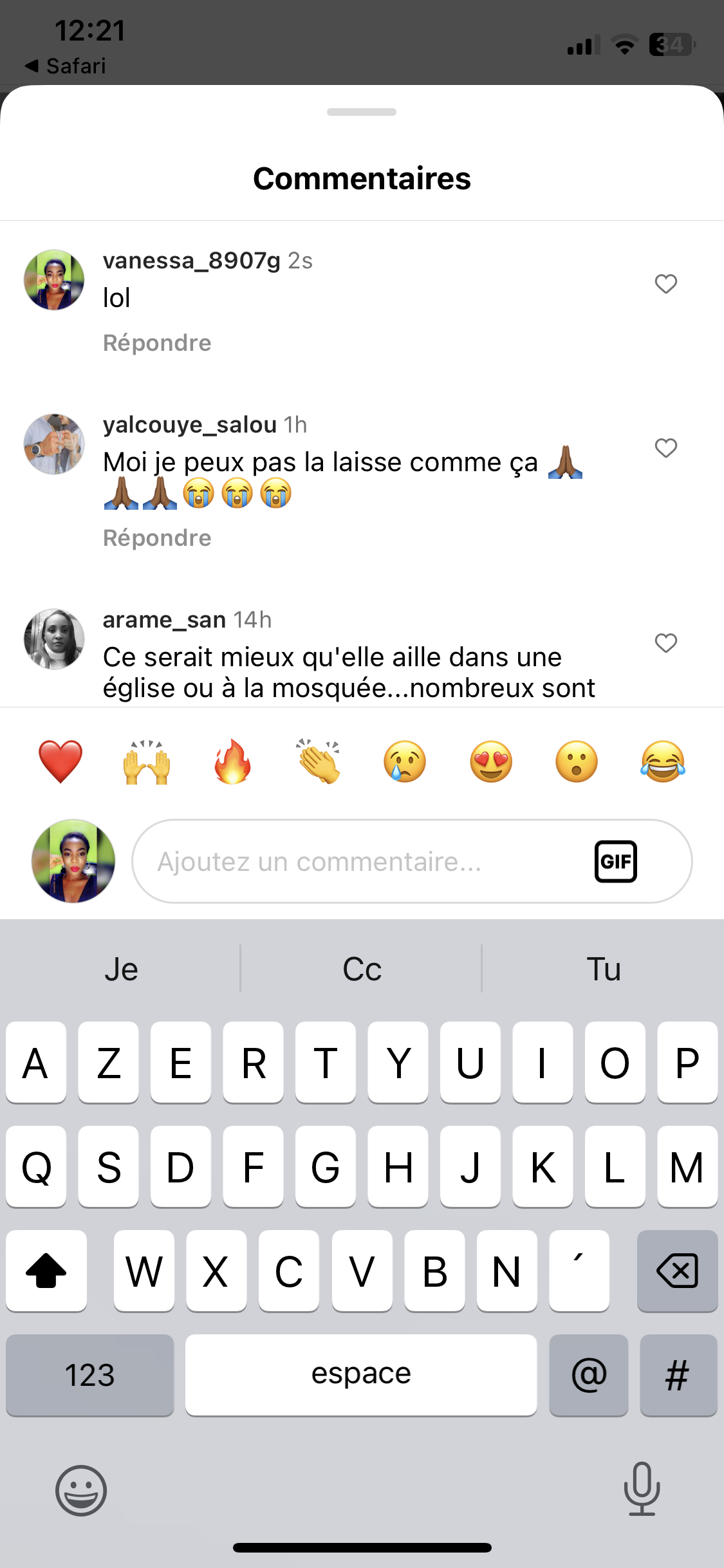724x1568 pixels.
Task: Open arame_san's profile from username
Action: [x=164, y=620]
